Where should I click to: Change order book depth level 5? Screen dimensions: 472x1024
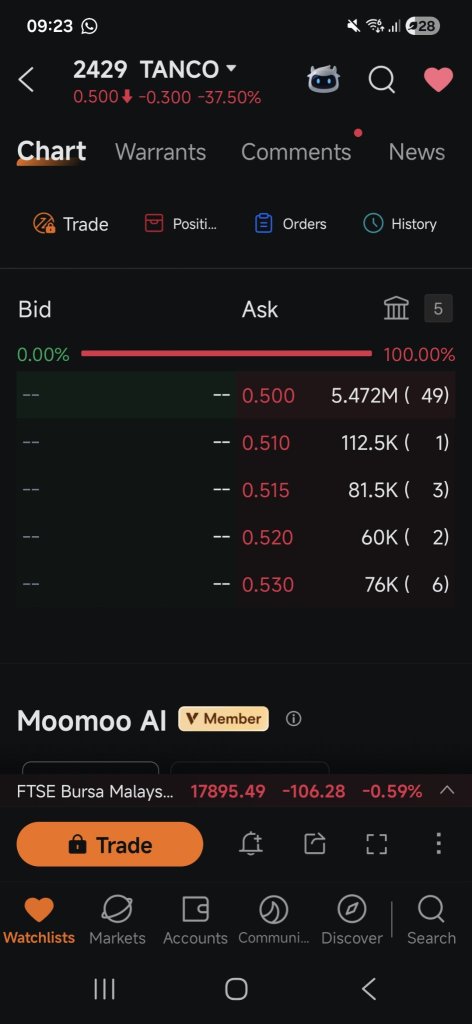[438, 309]
